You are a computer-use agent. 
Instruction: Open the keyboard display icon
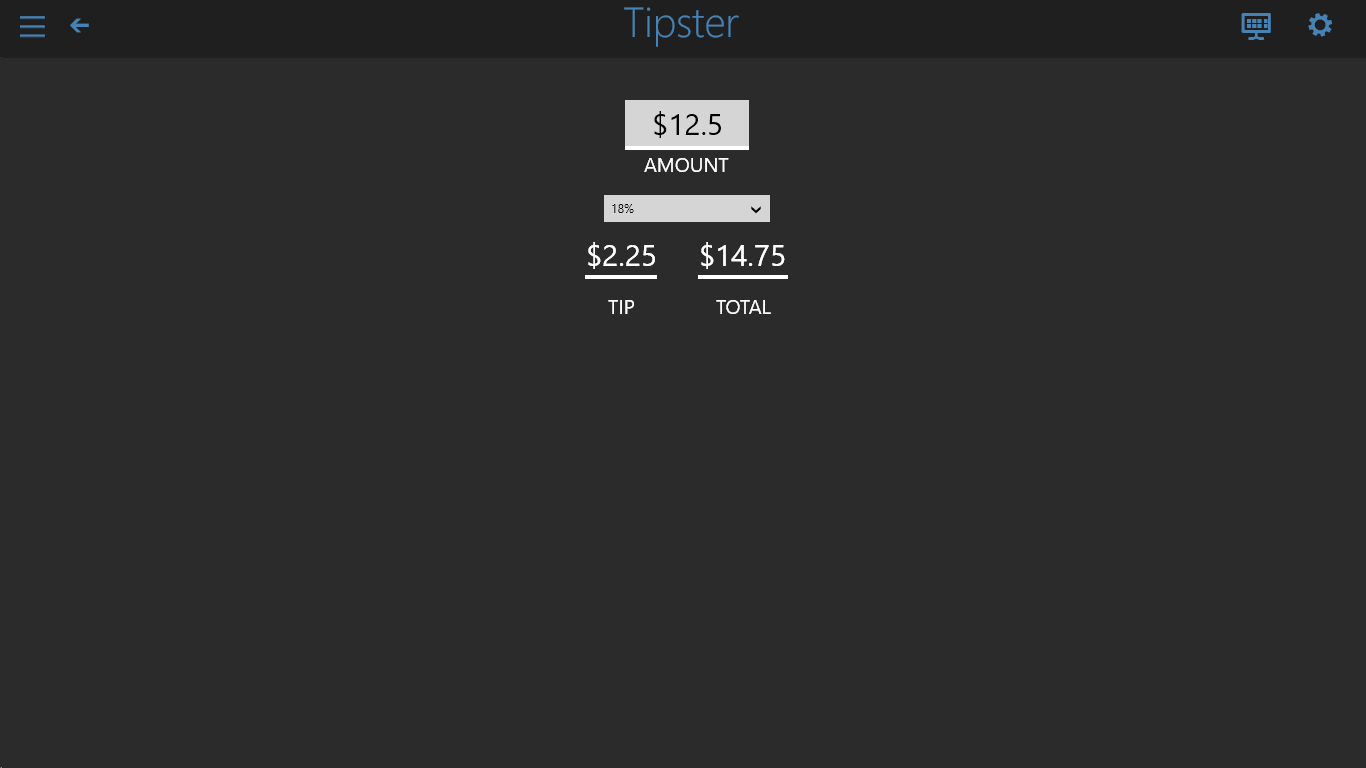pyautogui.click(x=1256, y=26)
